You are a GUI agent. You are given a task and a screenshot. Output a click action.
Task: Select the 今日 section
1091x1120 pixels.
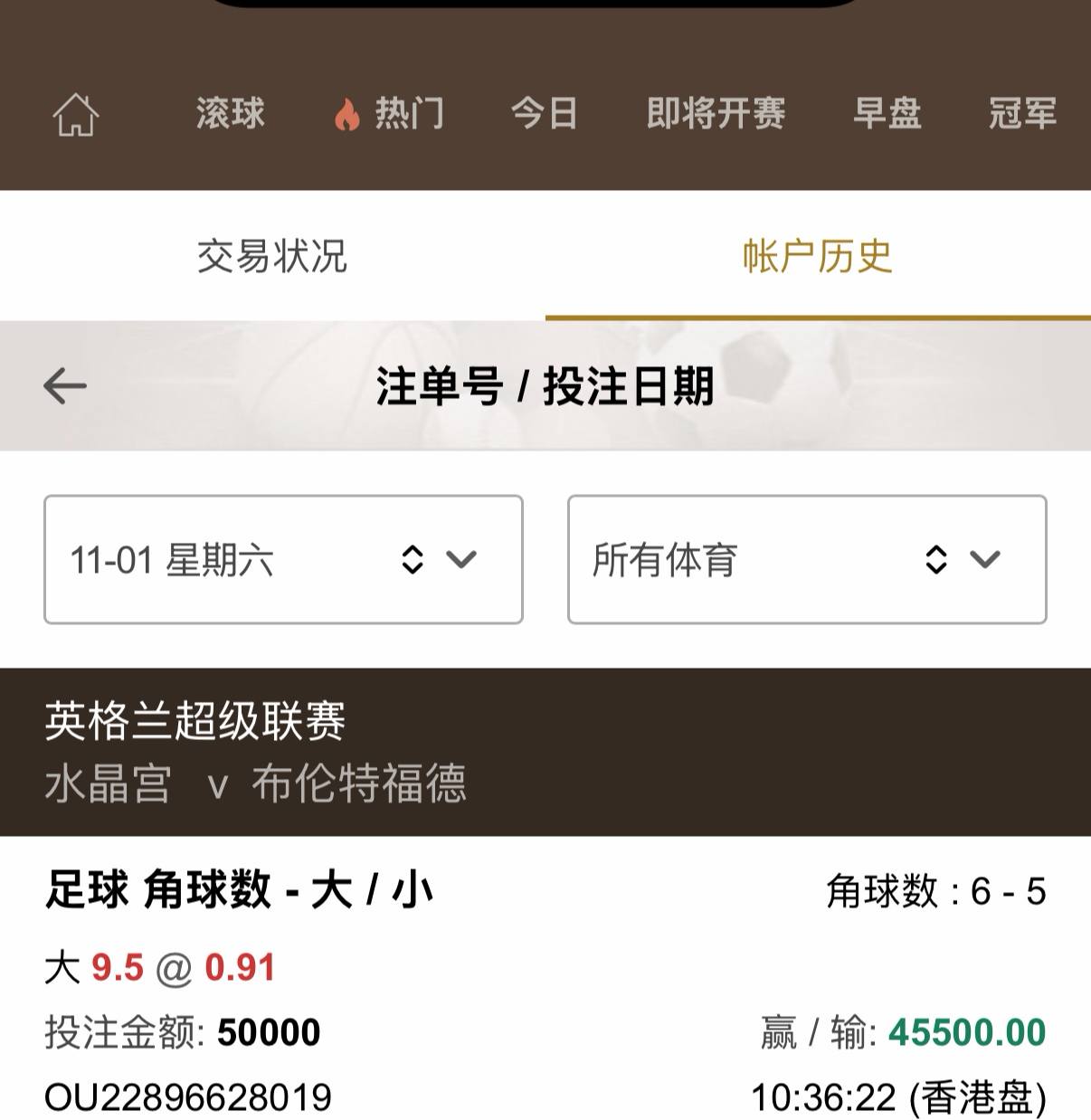point(544,114)
